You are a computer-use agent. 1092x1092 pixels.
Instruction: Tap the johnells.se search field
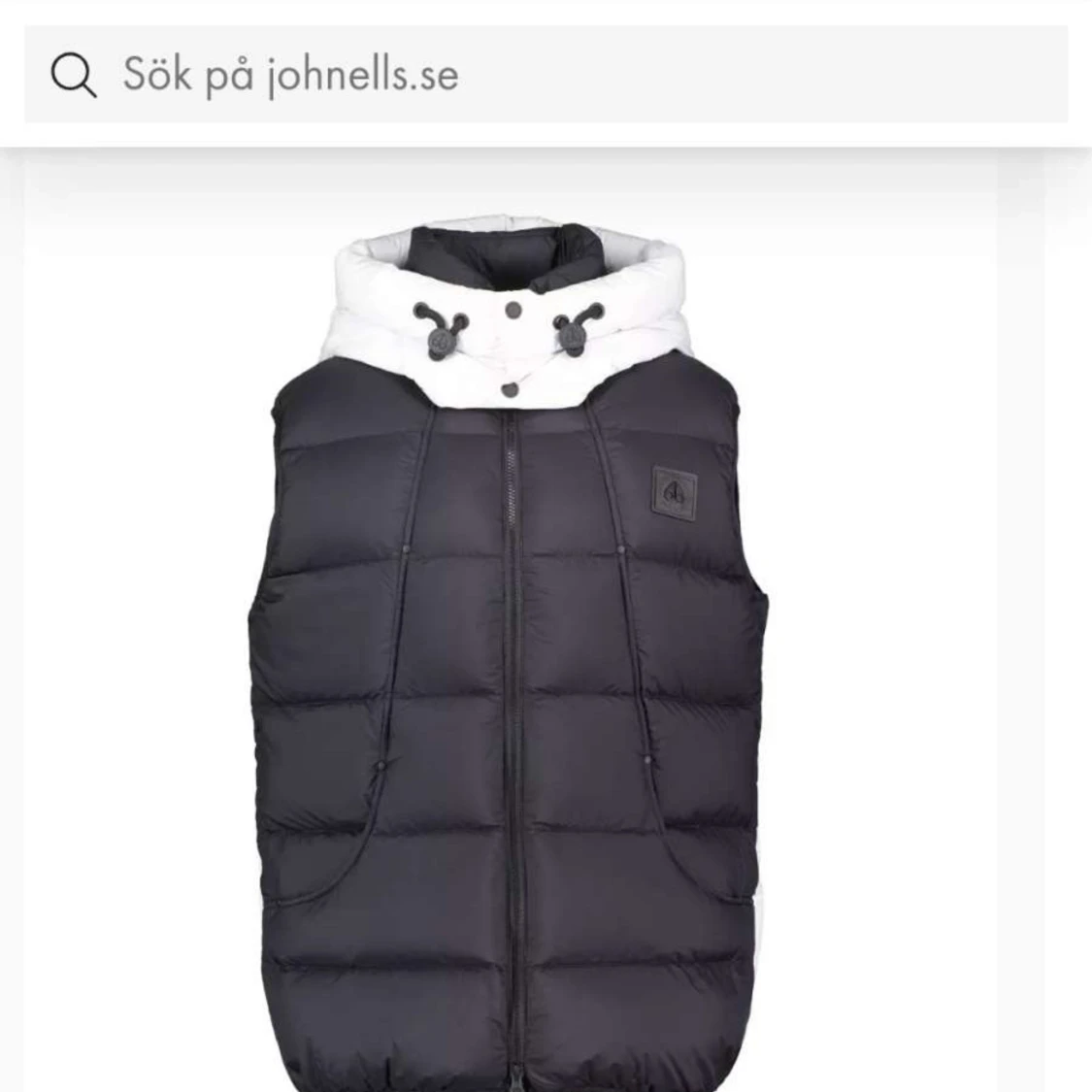tap(544, 74)
